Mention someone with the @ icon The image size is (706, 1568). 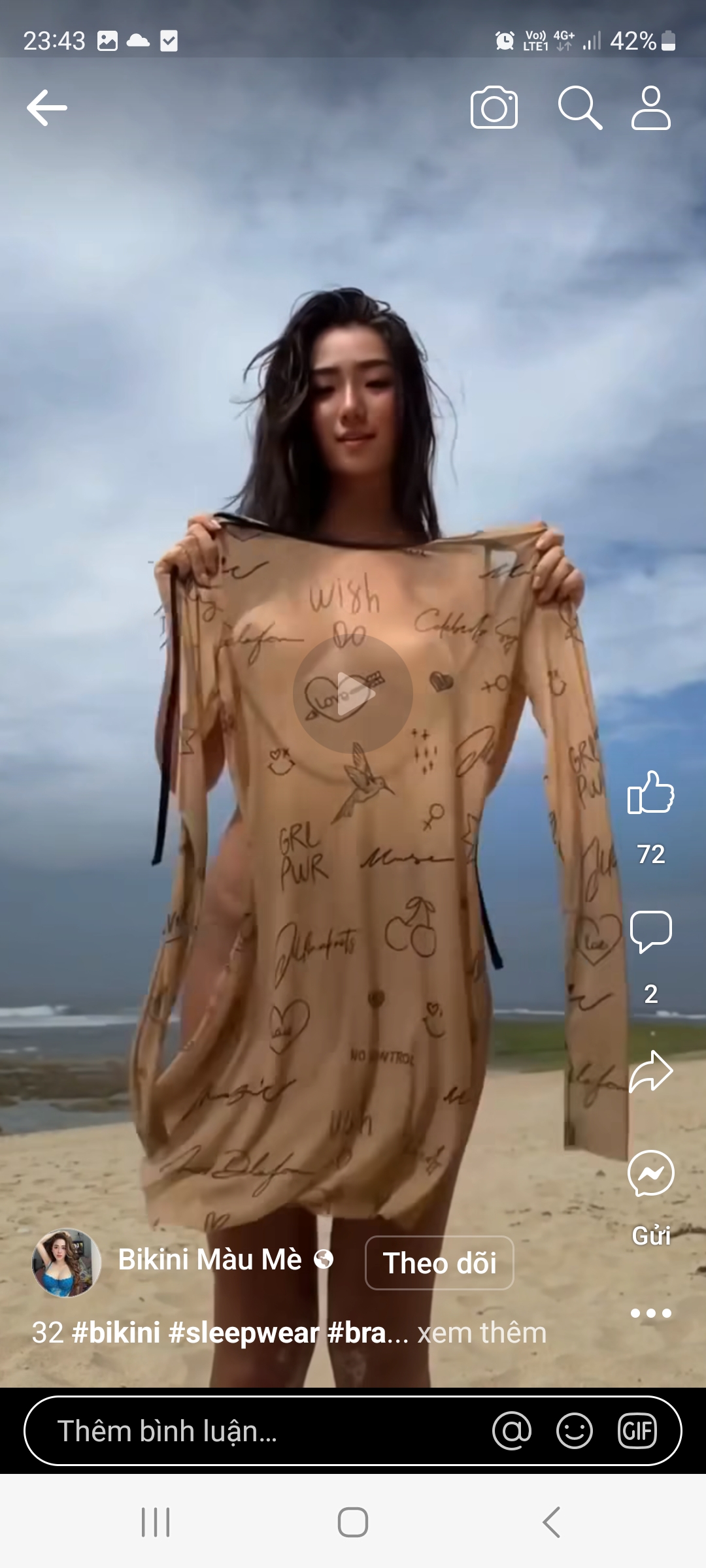(x=512, y=1431)
